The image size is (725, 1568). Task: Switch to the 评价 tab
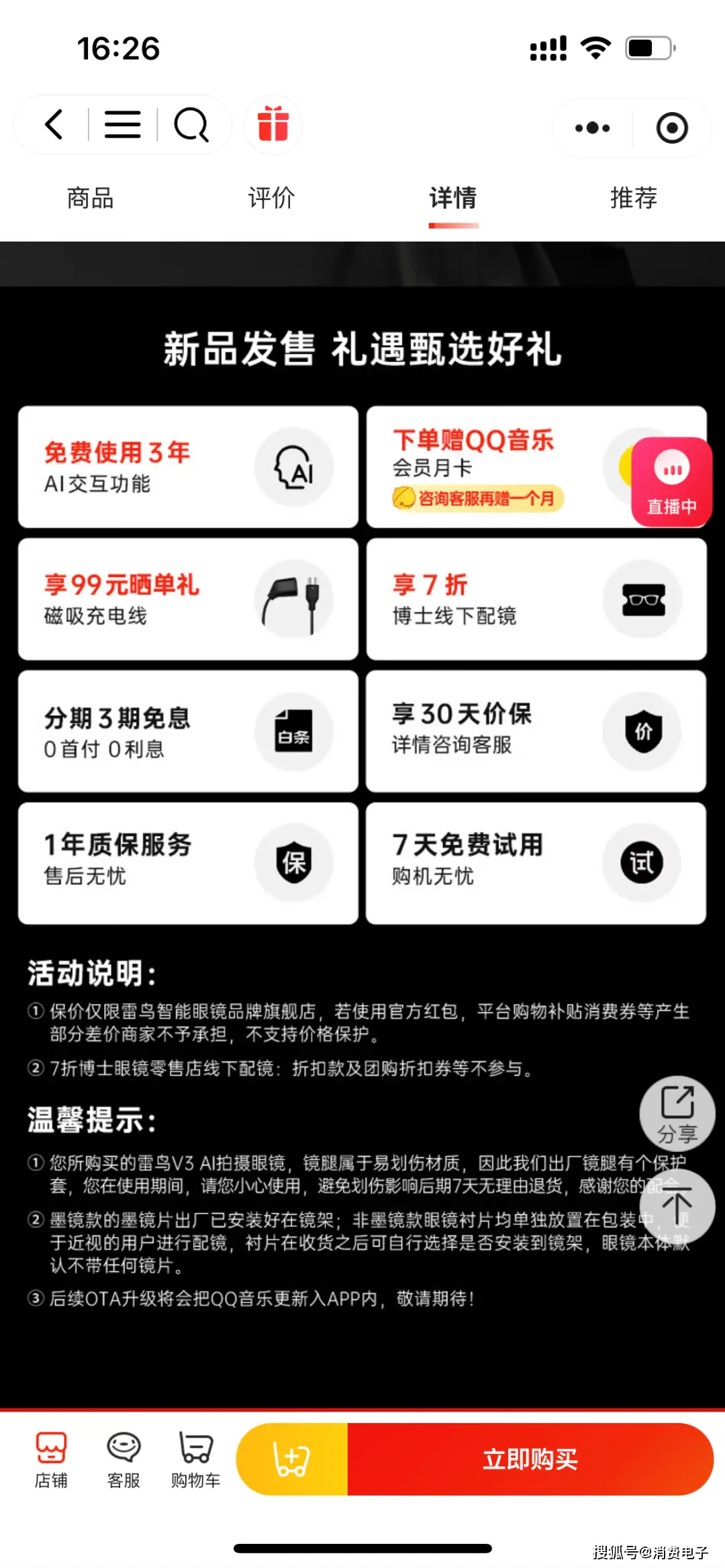point(271,199)
